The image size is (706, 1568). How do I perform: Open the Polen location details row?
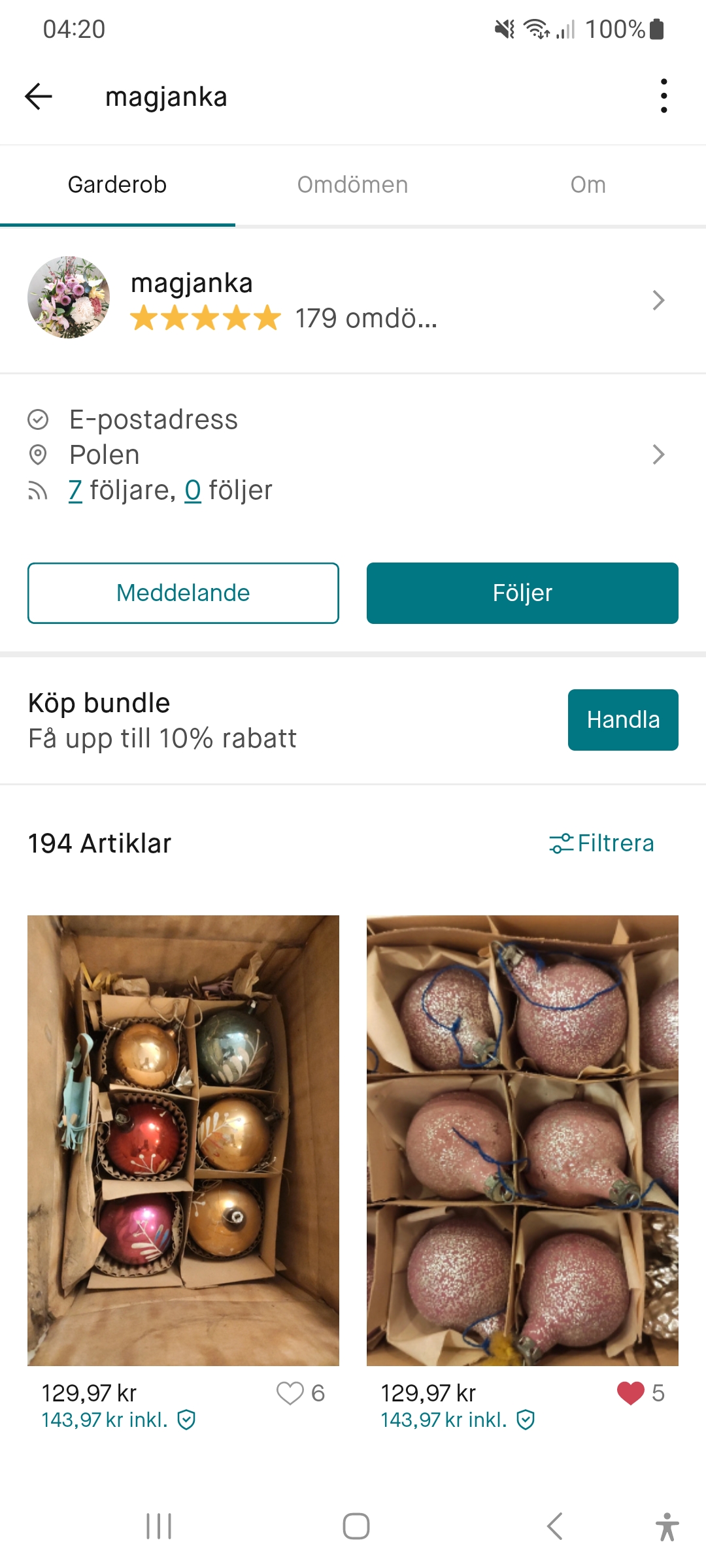(352, 455)
